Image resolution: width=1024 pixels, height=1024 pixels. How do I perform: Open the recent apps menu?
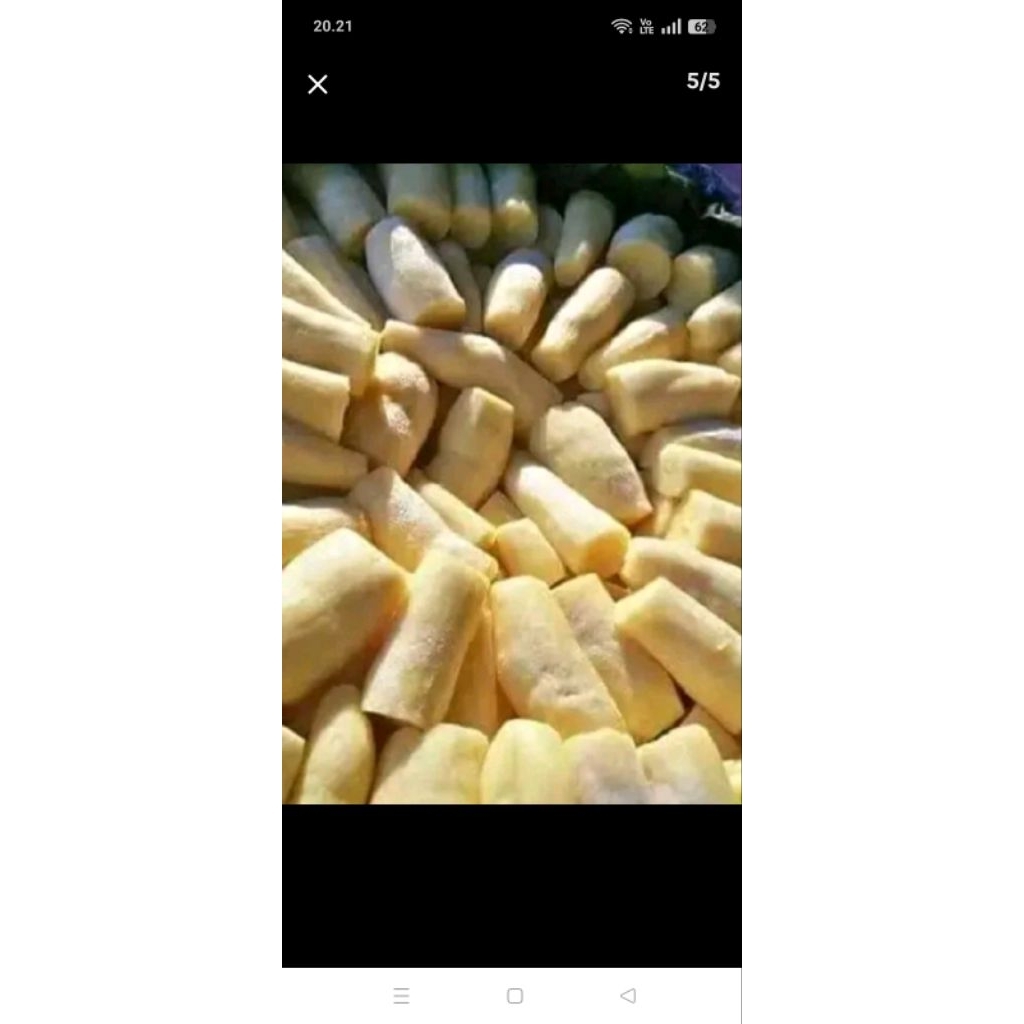(402, 995)
